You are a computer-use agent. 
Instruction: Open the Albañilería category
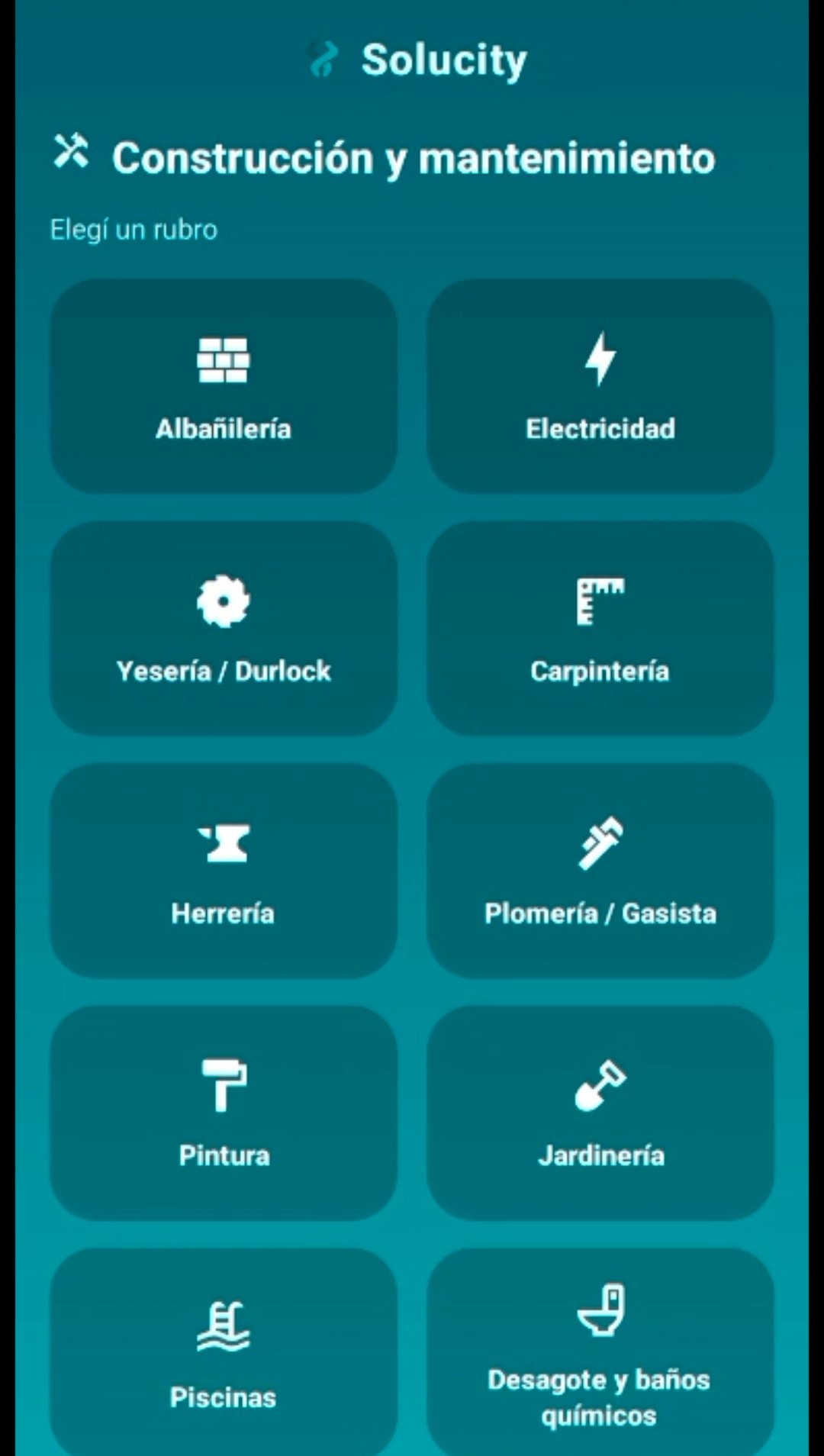point(224,386)
